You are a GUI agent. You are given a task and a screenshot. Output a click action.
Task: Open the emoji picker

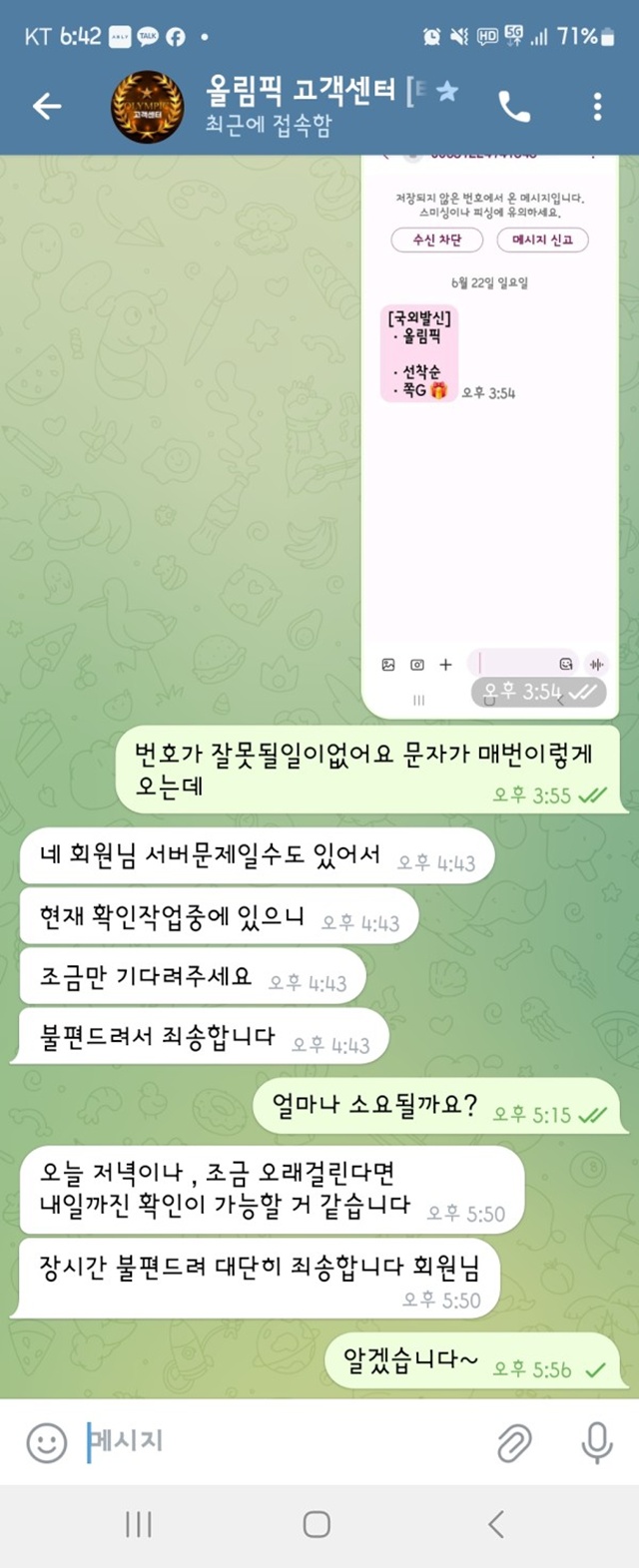(46, 1442)
